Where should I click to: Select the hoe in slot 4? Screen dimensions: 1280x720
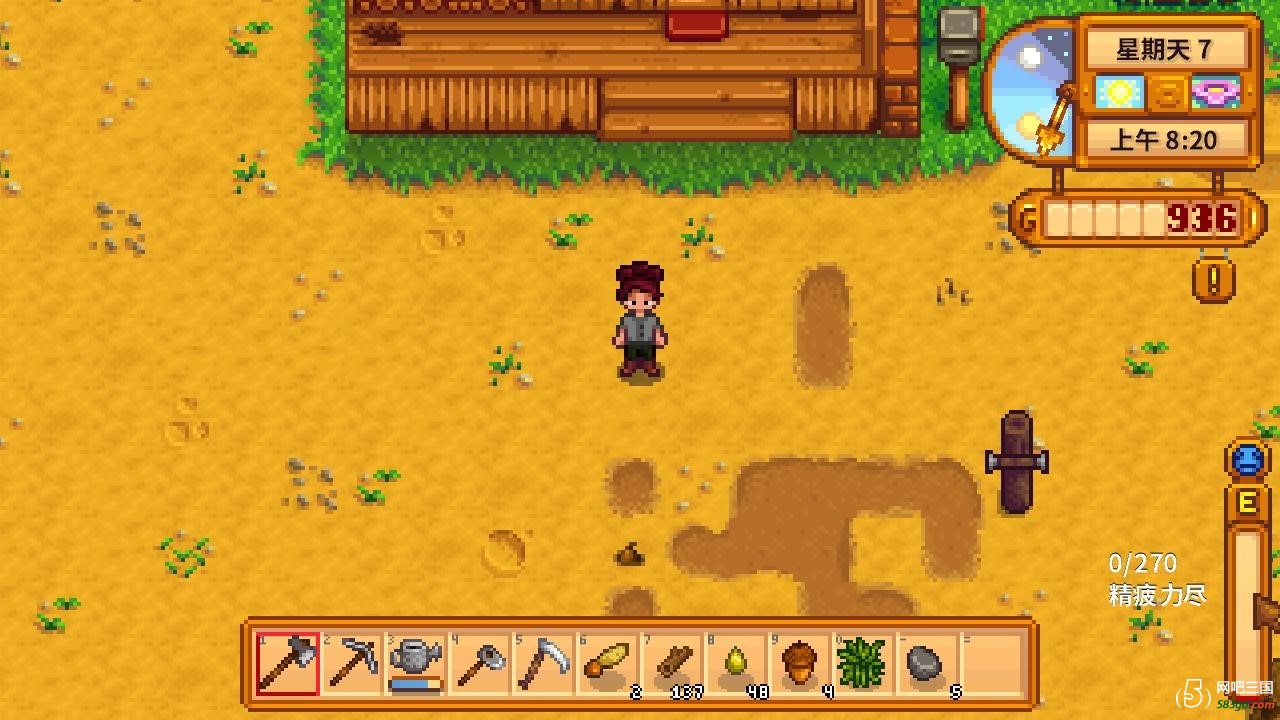coord(480,663)
